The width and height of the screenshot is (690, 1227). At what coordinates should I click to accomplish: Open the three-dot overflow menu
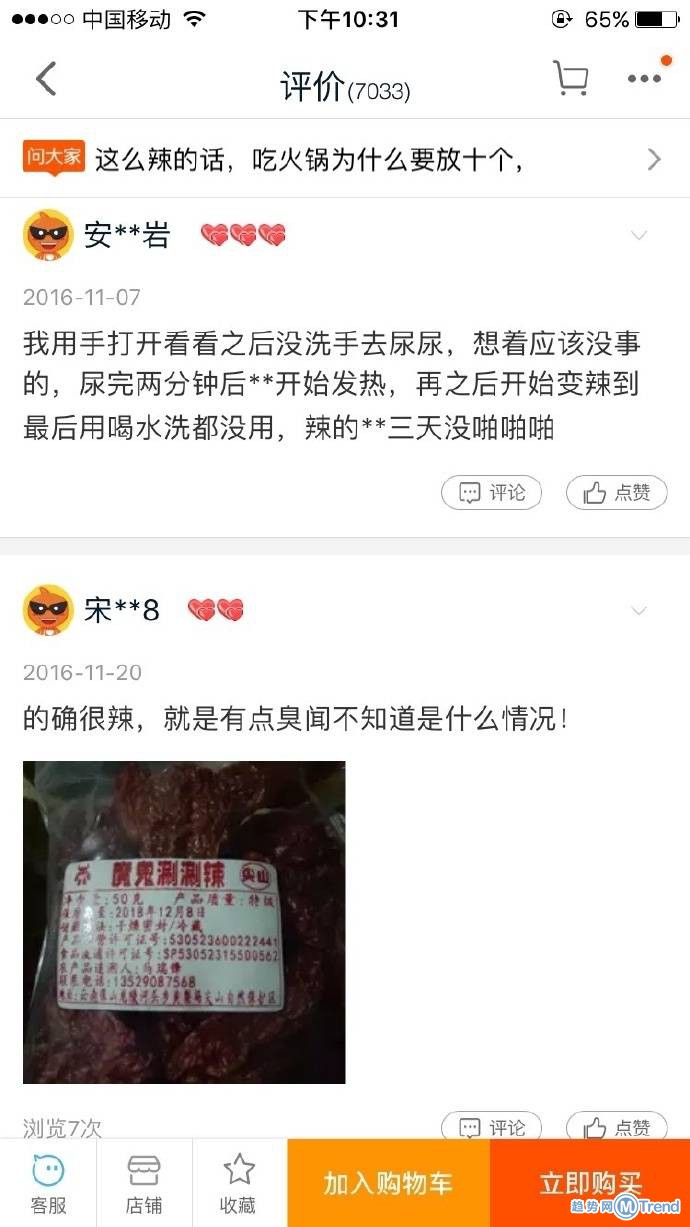click(x=644, y=79)
